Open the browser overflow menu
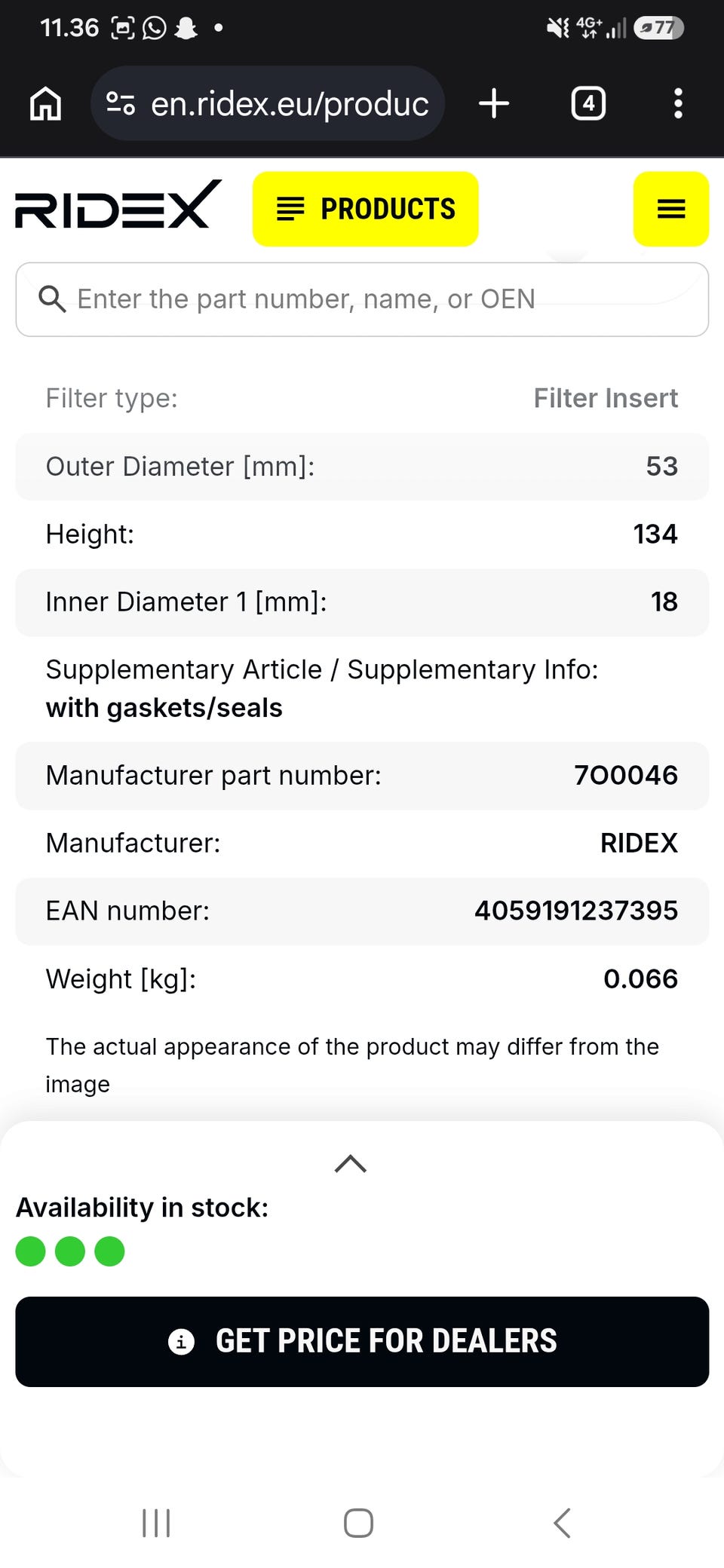This screenshot has height=1568, width=724. click(x=678, y=103)
